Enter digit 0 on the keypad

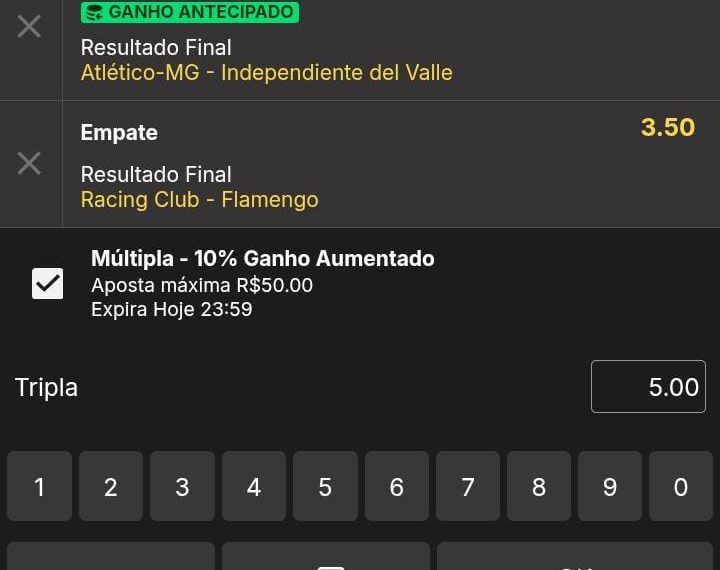681,486
